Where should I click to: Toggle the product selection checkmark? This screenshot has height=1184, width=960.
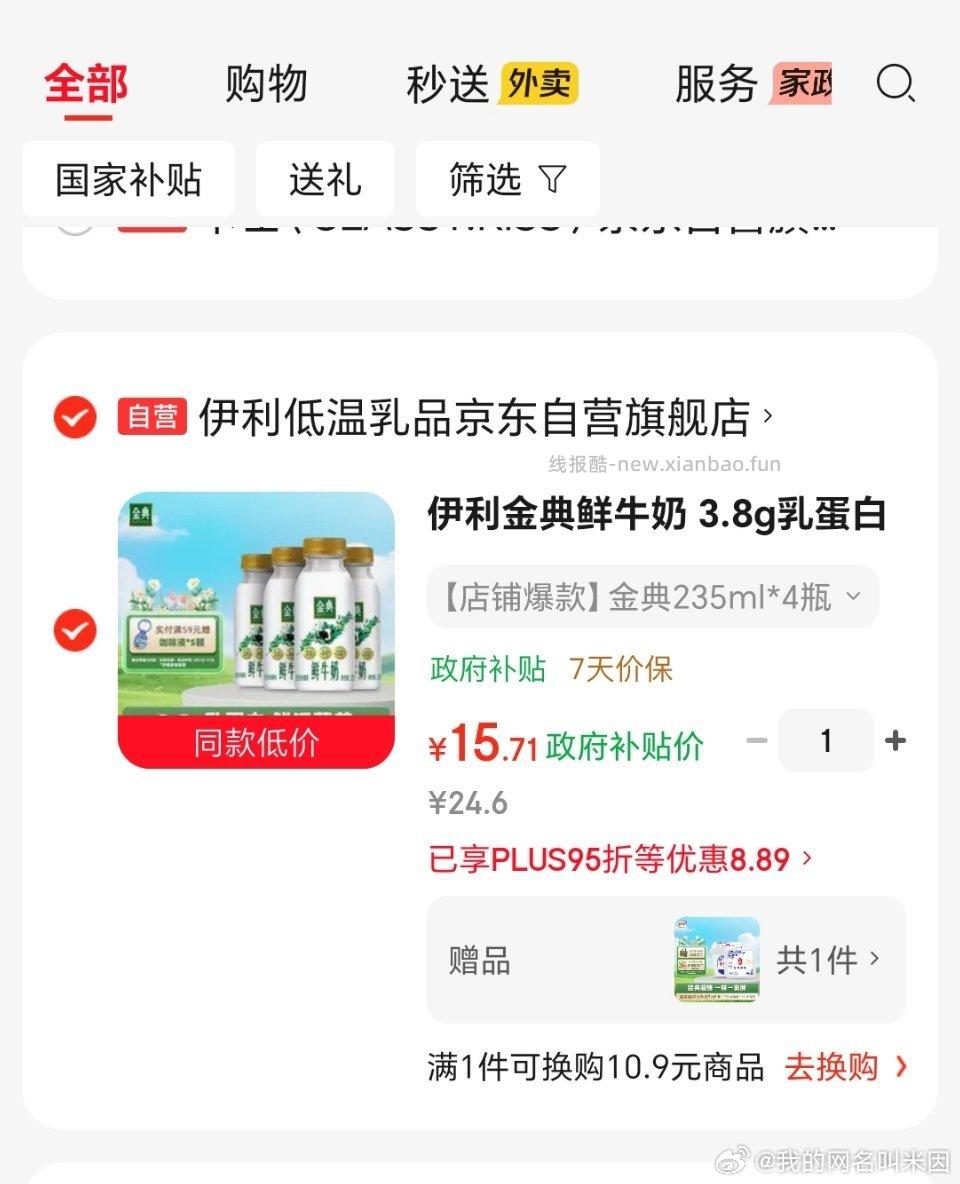point(73,630)
